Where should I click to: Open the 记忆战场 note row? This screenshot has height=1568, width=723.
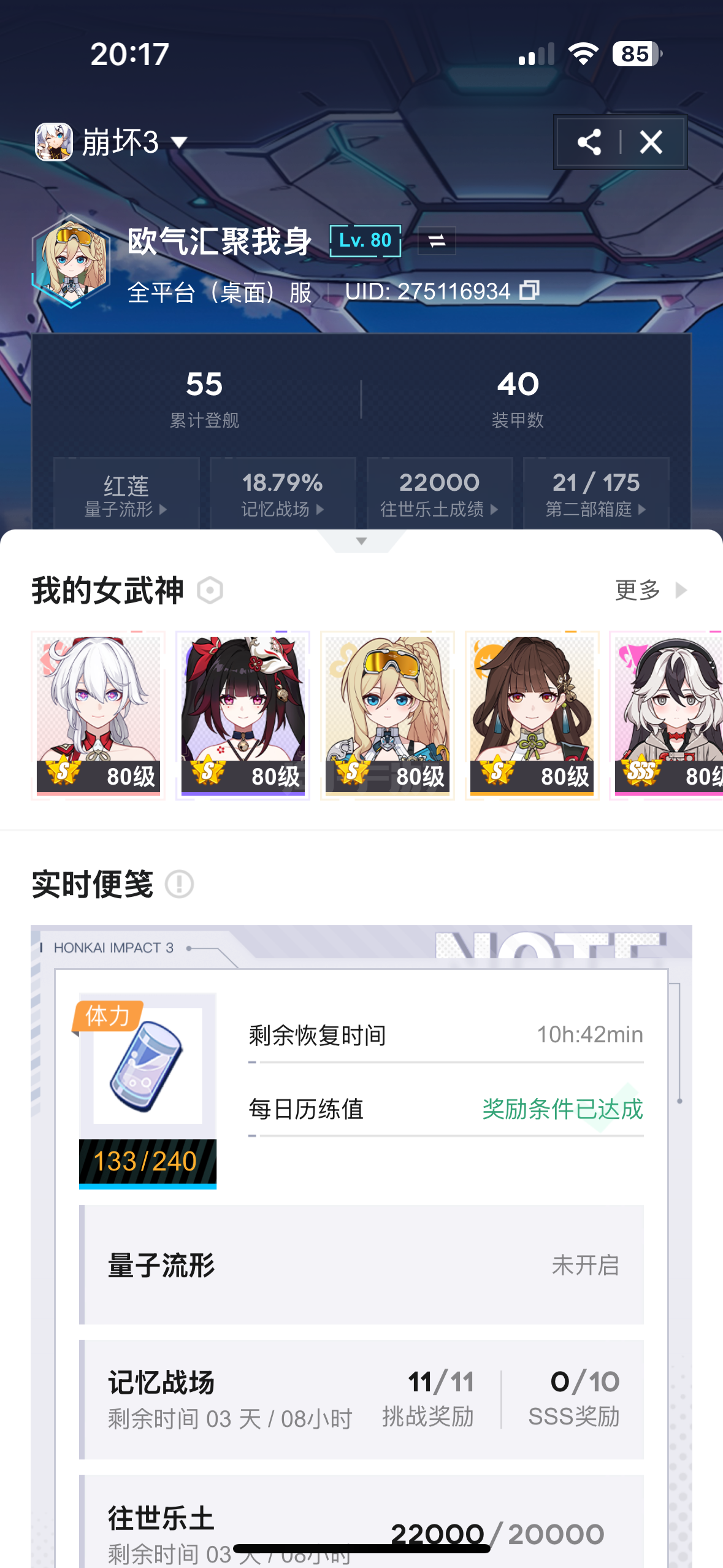(x=362, y=1399)
